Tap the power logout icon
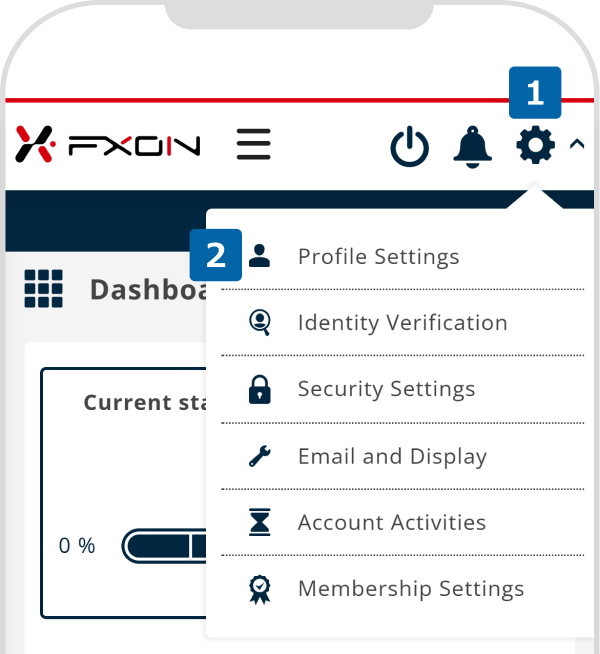 (409, 147)
